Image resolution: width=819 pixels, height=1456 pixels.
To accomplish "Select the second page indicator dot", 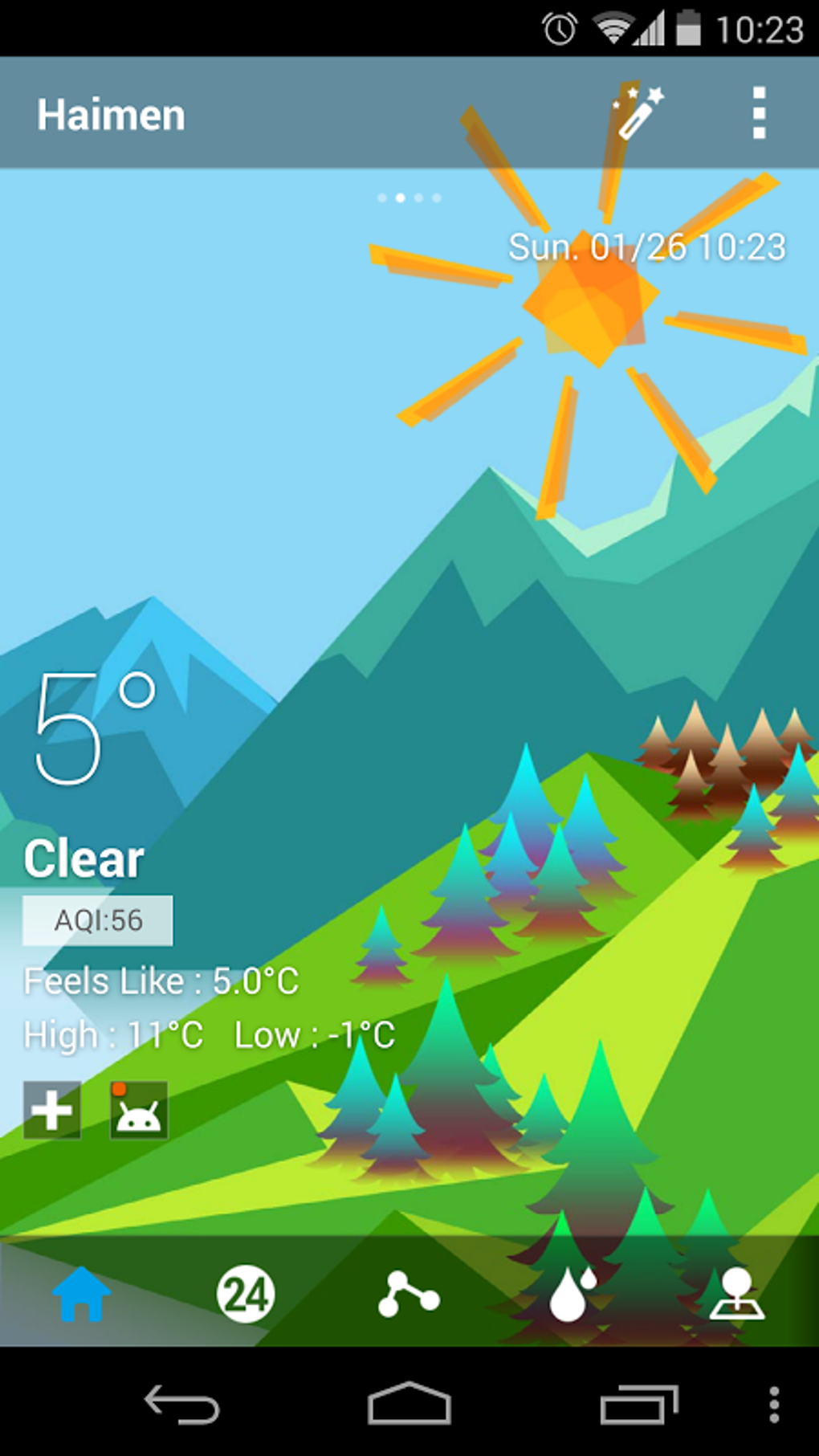I will pyautogui.click(x=400, y=196).
